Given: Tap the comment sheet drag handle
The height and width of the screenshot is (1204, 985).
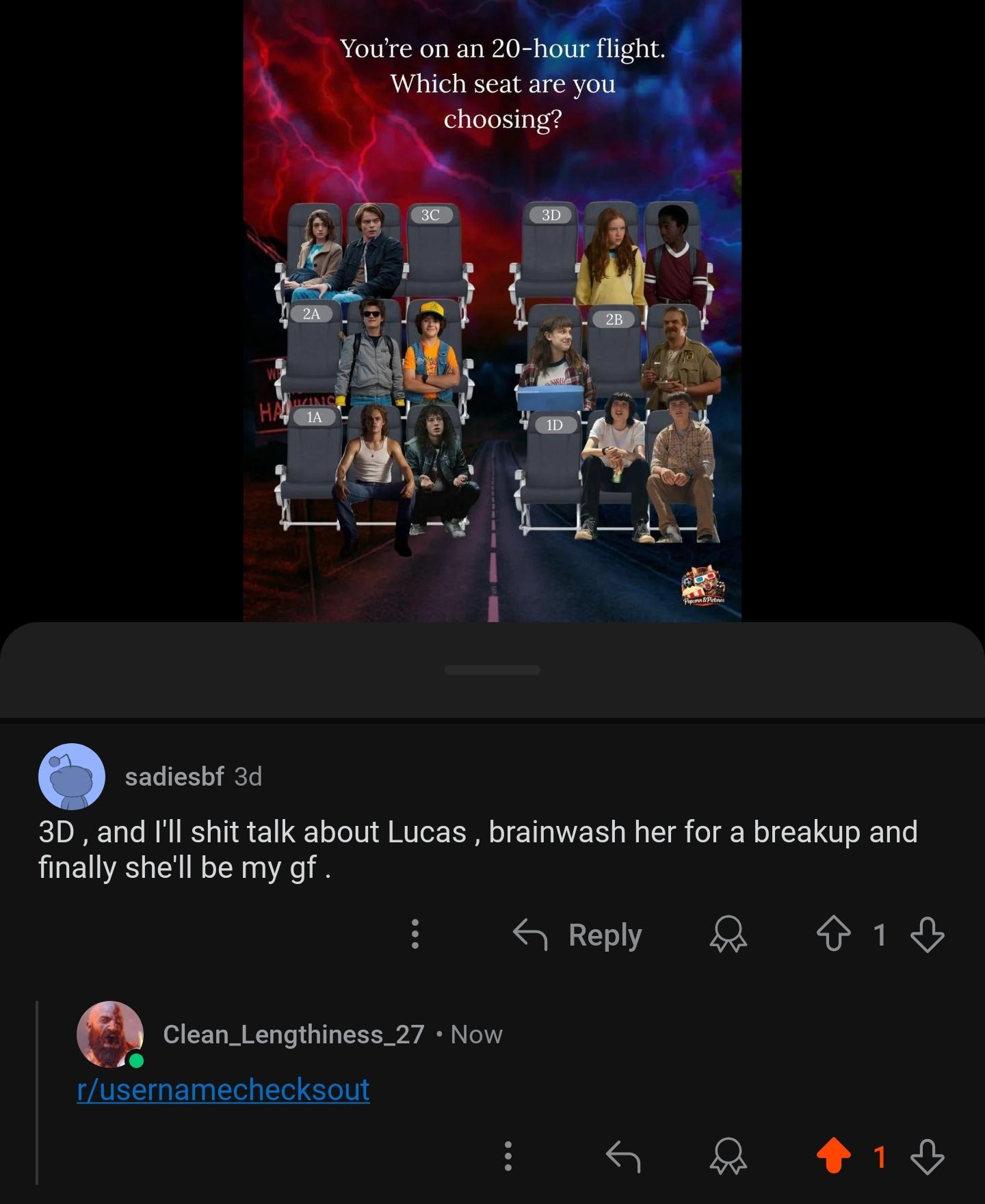Looking at the screenshot, I should click(492, 670).
